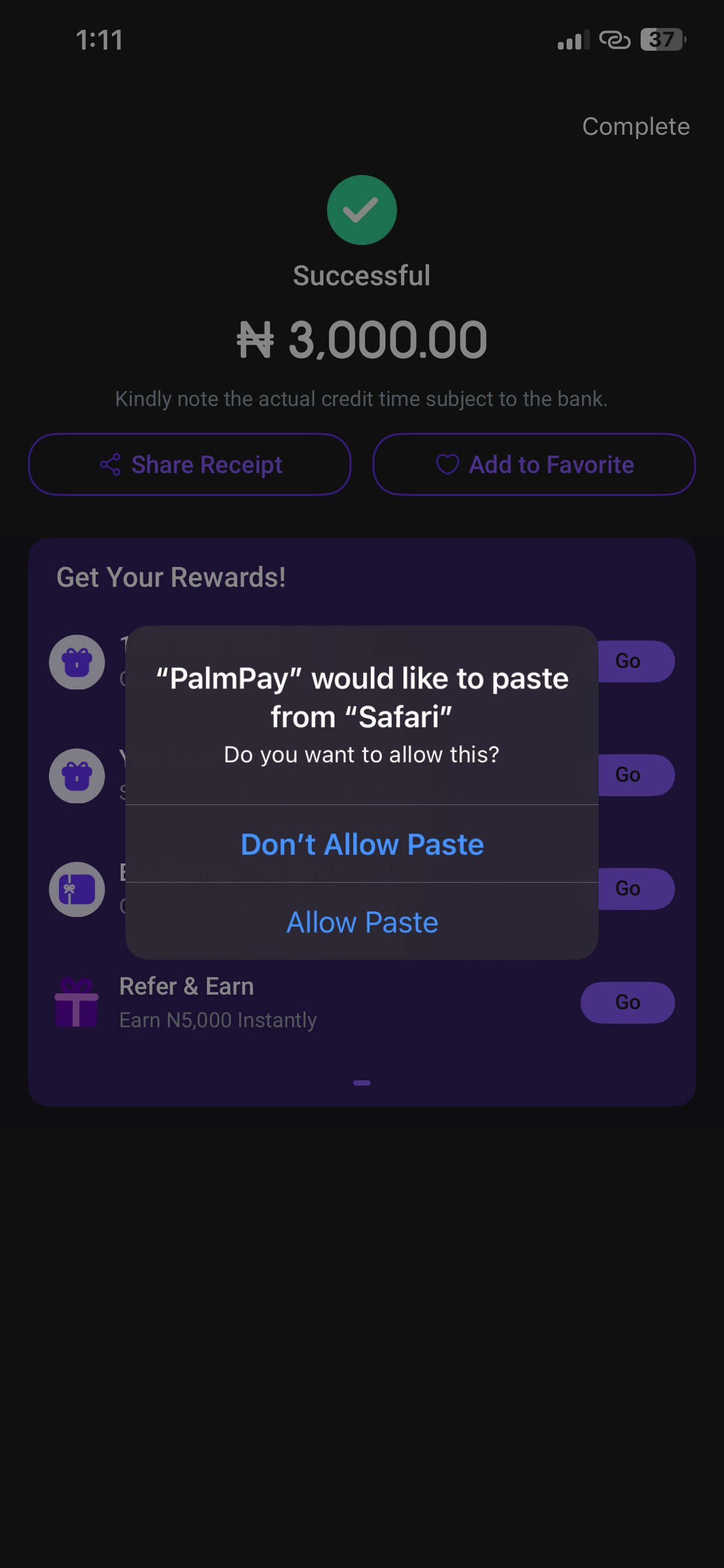Screen dimensions: 724x1568
Task: Tap Go next to Refer & Earn
Action: tap(627, 1002)
